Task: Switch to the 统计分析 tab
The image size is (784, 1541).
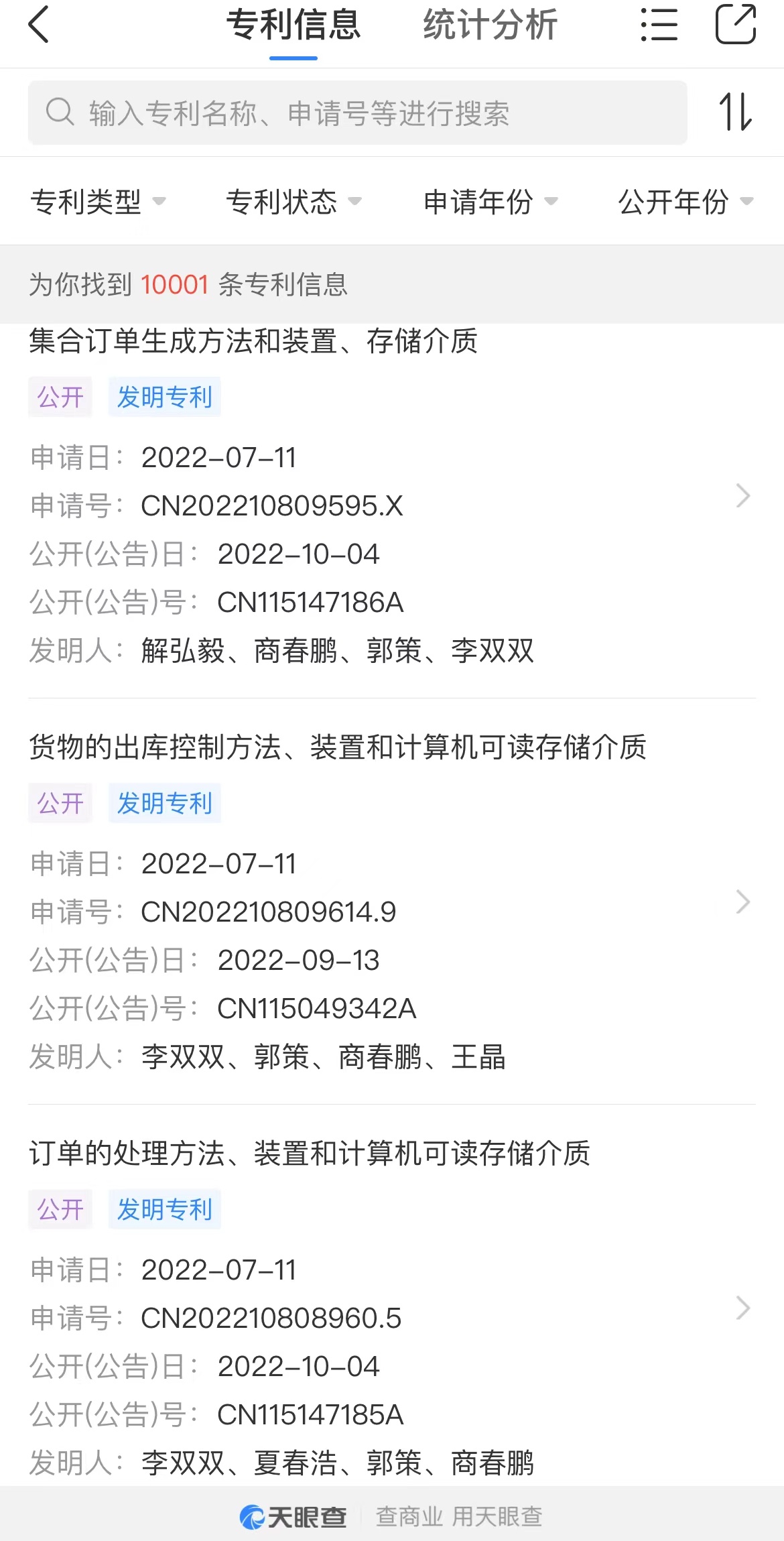Action: pyautogui.click(x=490, y=25)
